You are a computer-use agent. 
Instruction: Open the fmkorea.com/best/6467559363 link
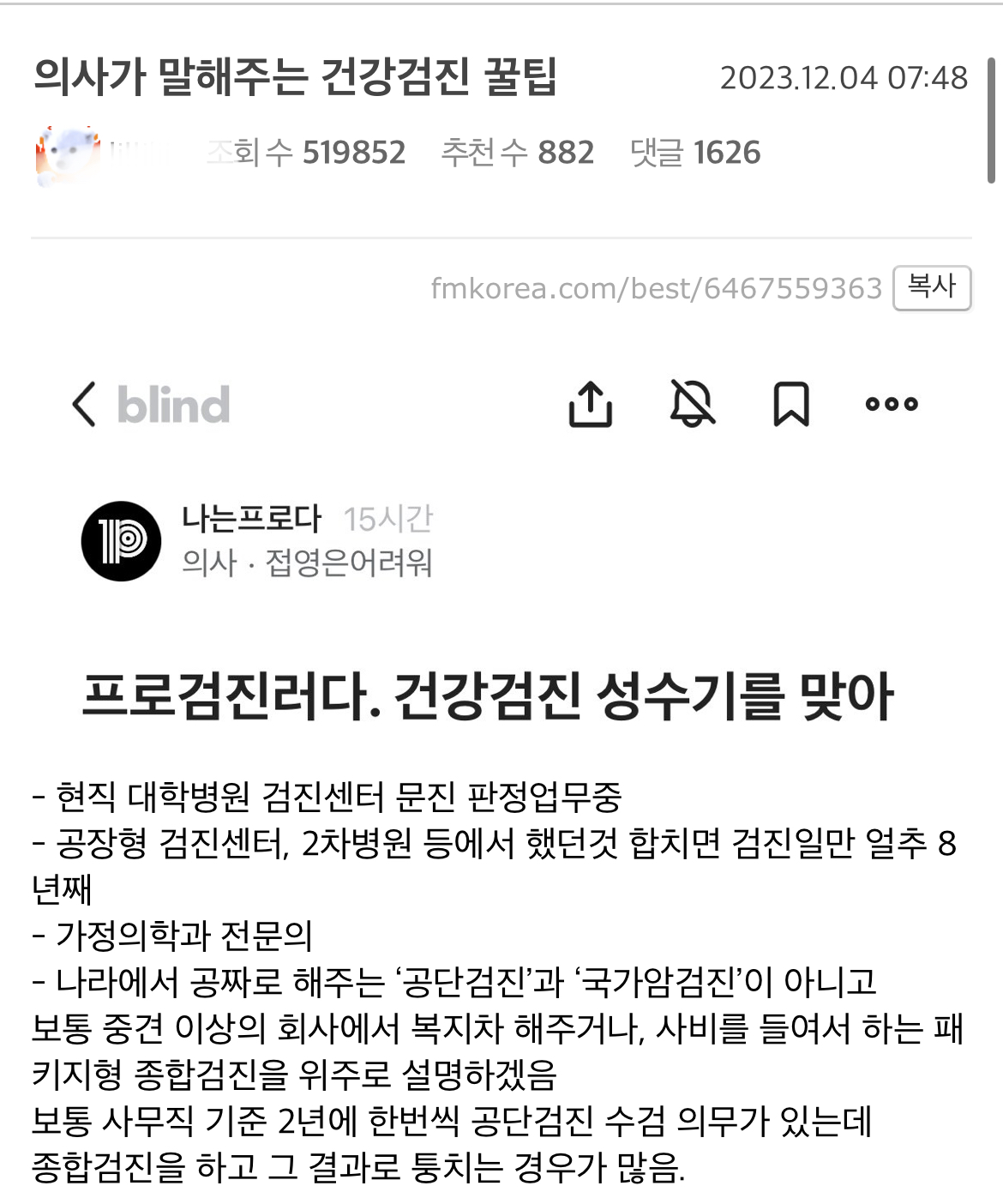656,288
